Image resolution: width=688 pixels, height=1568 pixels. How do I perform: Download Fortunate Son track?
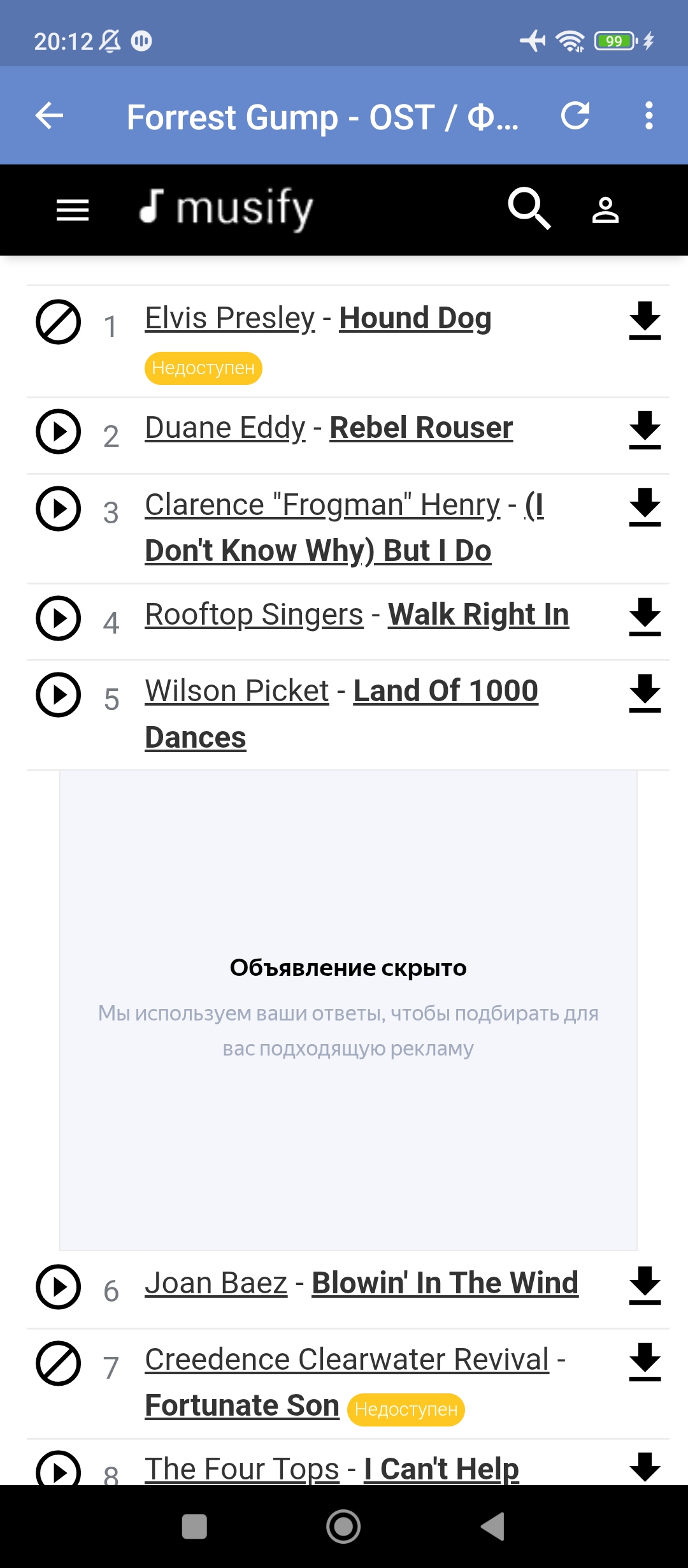[645, 1362]
